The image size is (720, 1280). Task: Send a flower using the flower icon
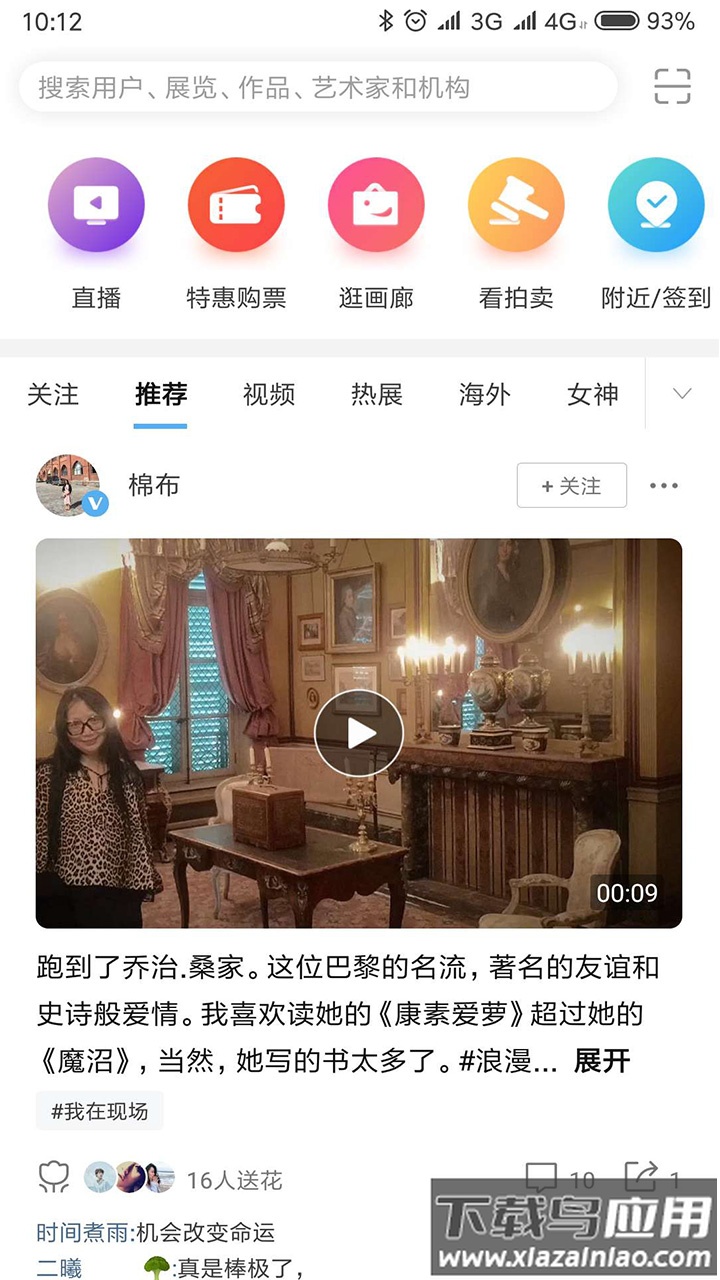[52, 1178]
